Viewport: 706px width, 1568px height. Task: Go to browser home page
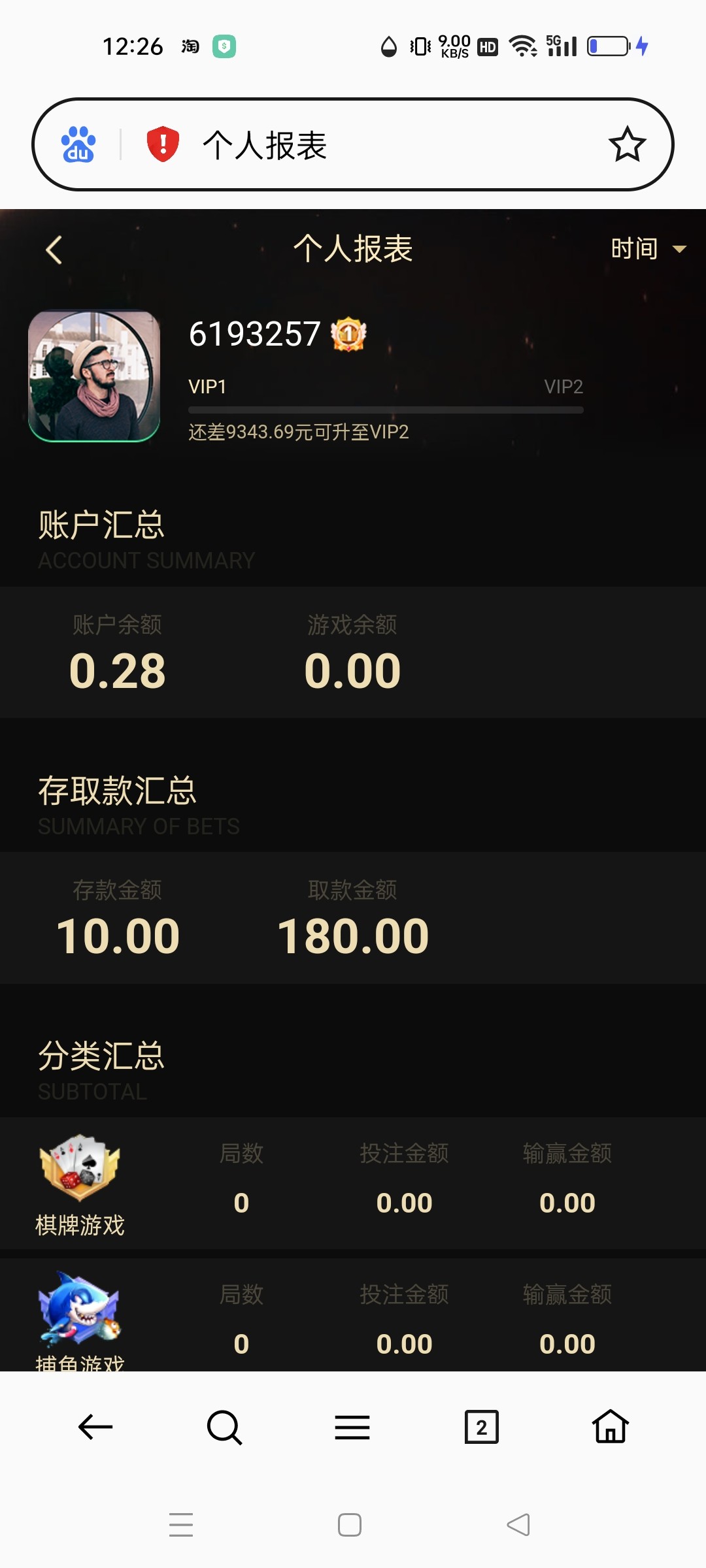coord(610,1427)
